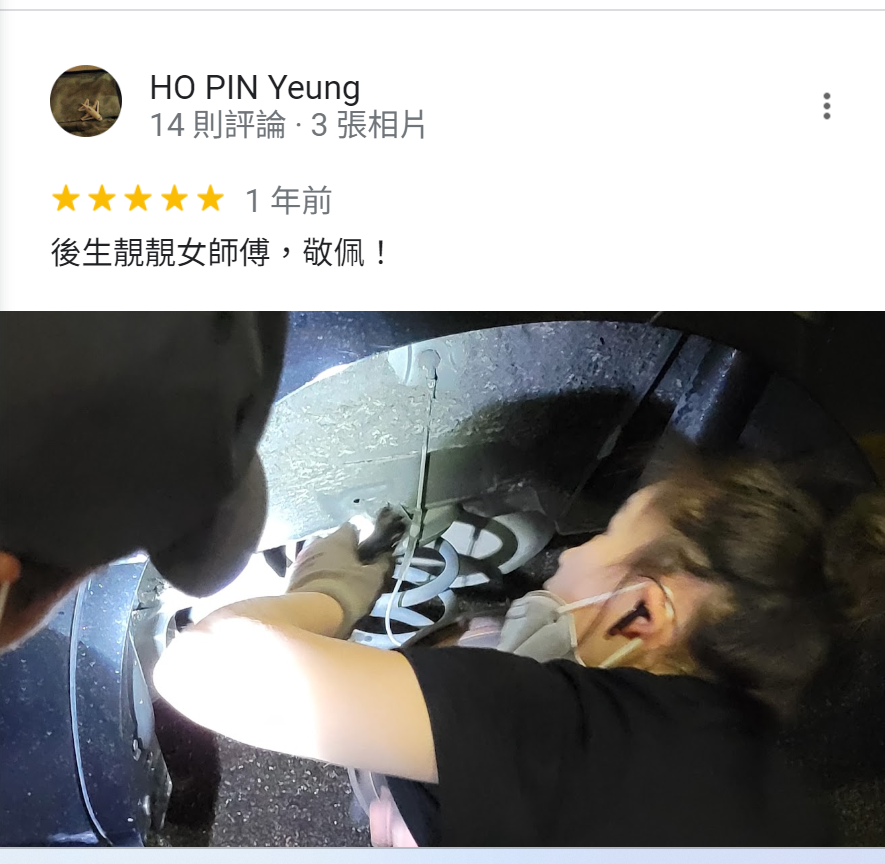Open the review's three-dot overflow menu

pyautogui.click(x=826, y=106)
